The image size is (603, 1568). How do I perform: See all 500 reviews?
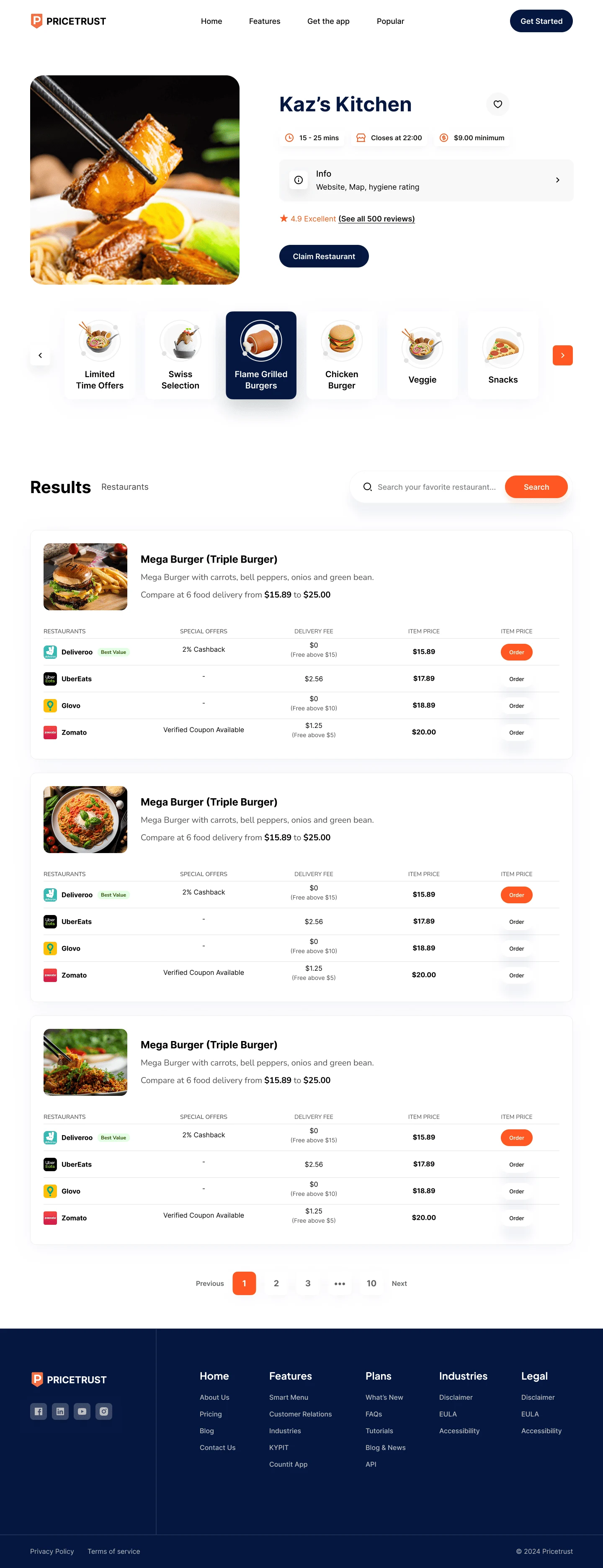[x=376, y=219]
